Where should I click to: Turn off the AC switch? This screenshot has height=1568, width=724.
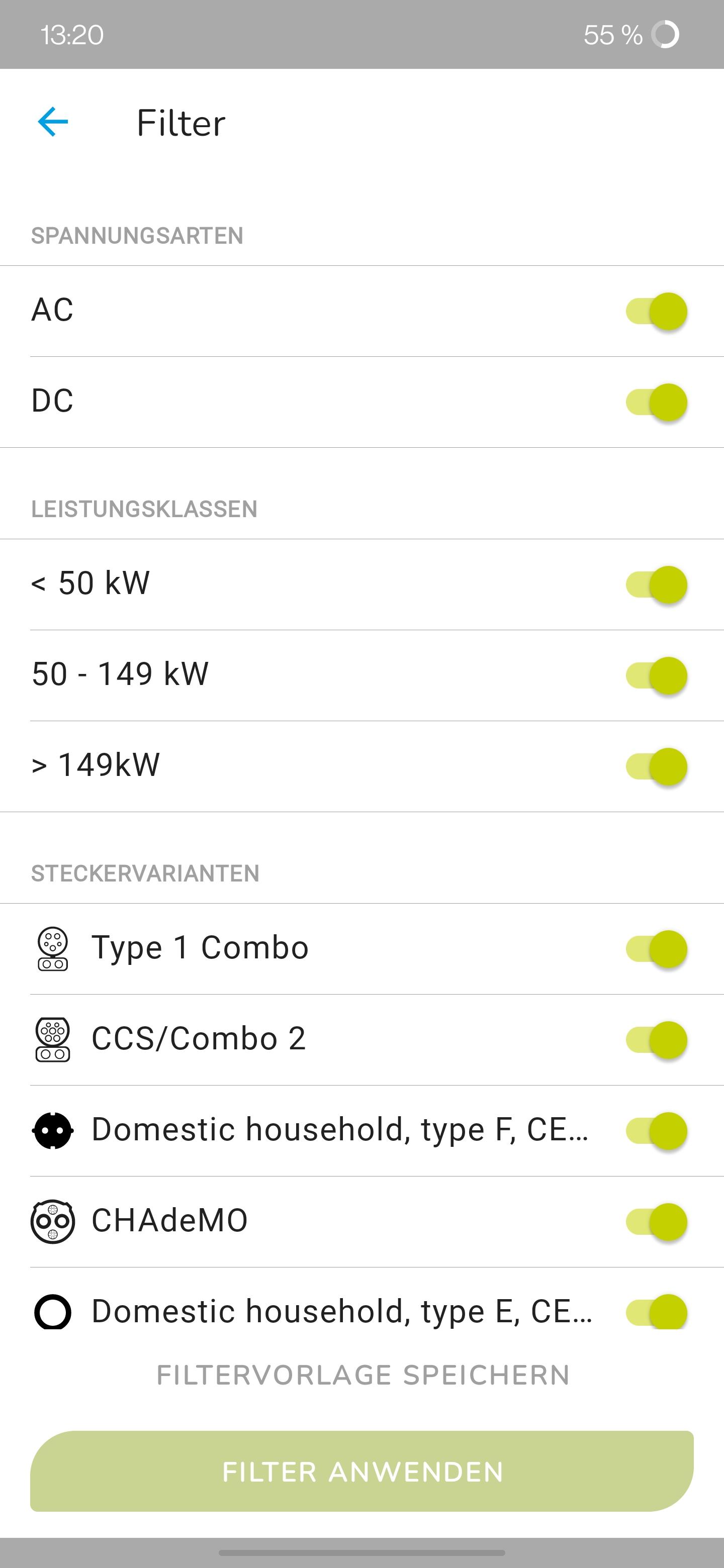[x=657, y=311]
